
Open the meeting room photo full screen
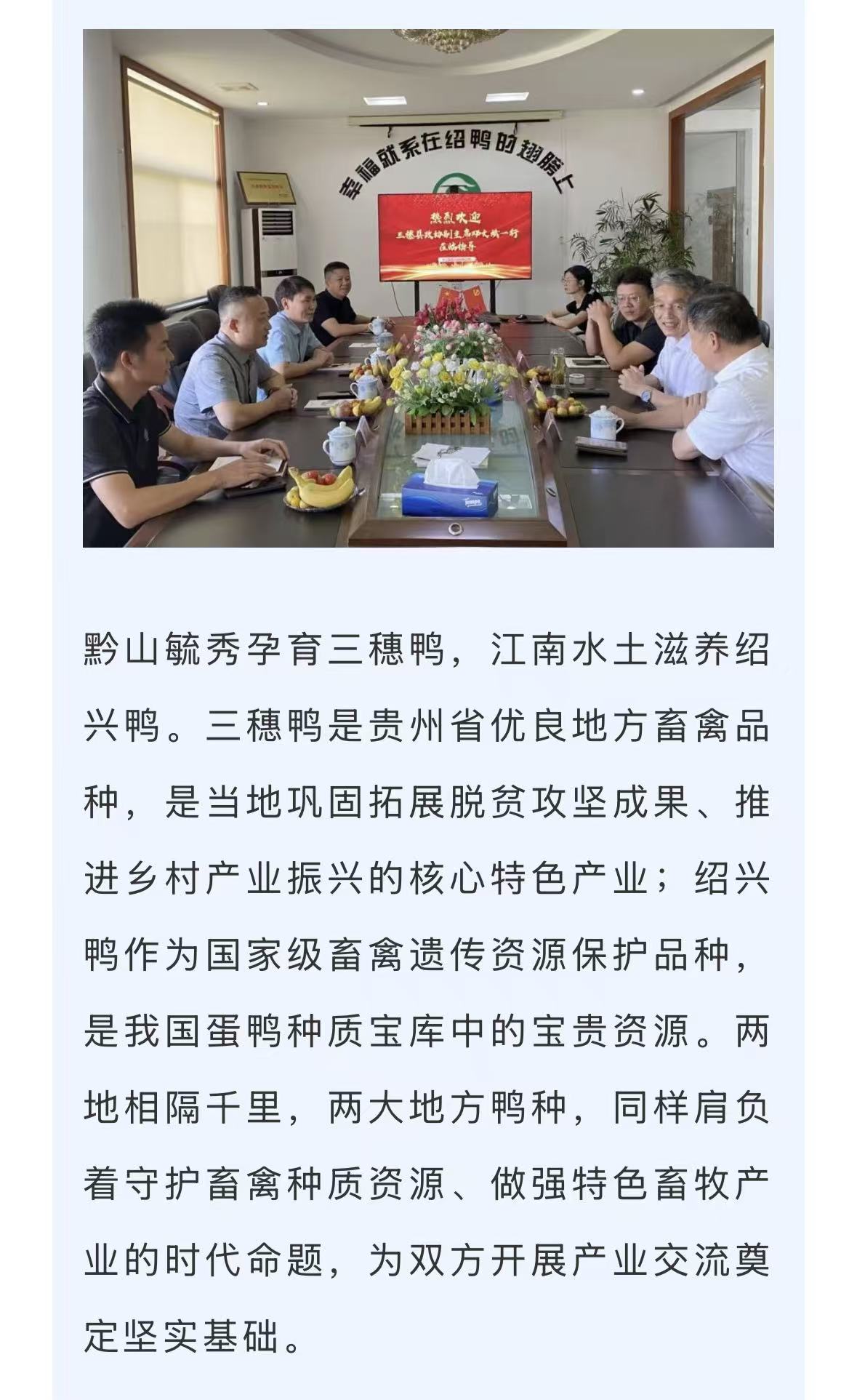[x=428, y=288]
